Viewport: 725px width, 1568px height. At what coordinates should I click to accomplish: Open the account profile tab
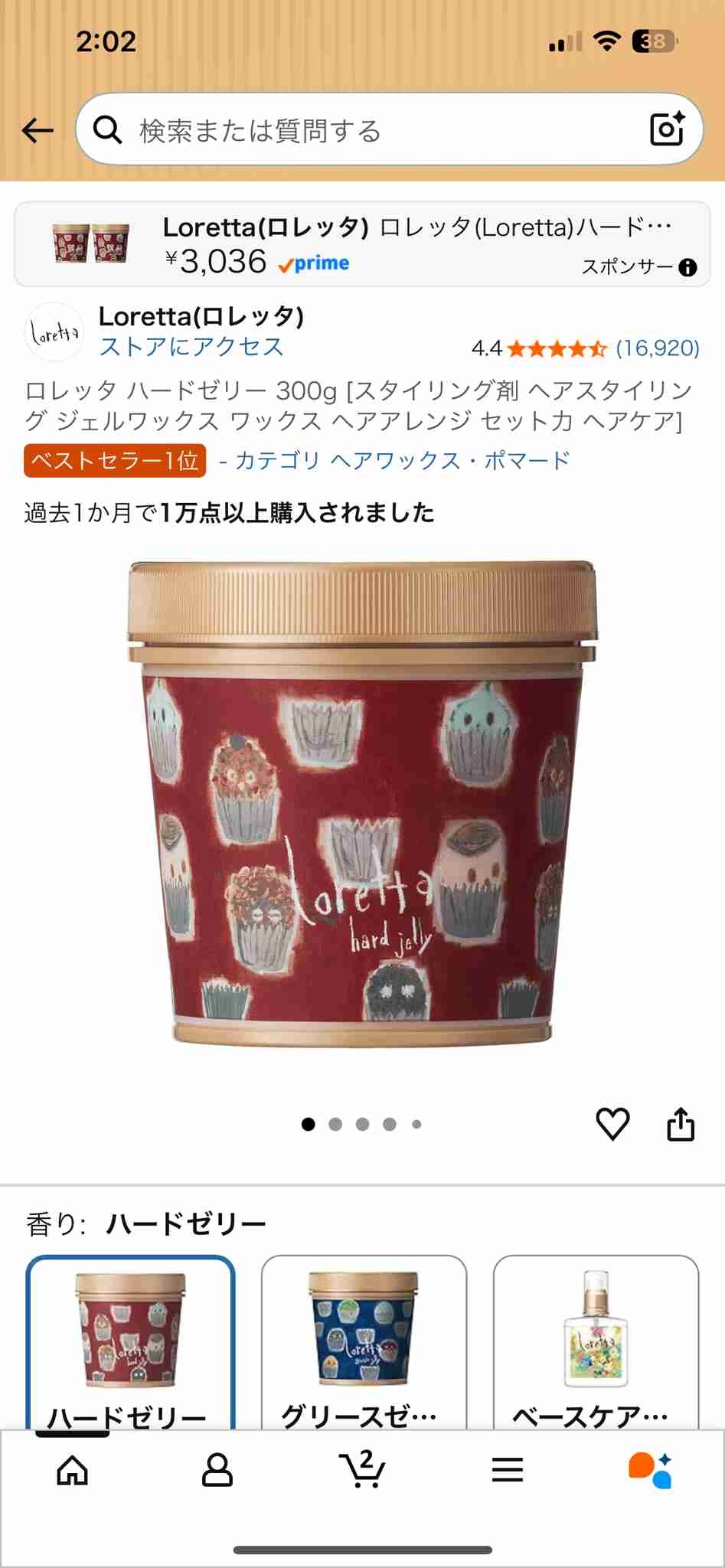tap(217, 1470)
